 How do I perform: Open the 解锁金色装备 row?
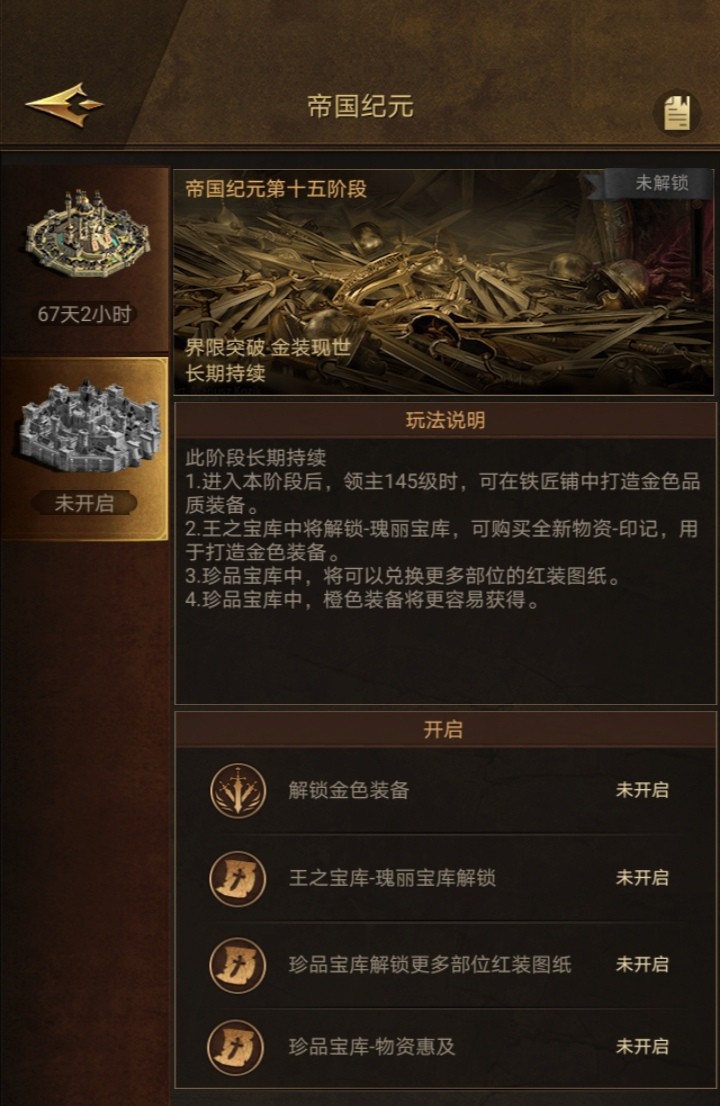point(445,791)
